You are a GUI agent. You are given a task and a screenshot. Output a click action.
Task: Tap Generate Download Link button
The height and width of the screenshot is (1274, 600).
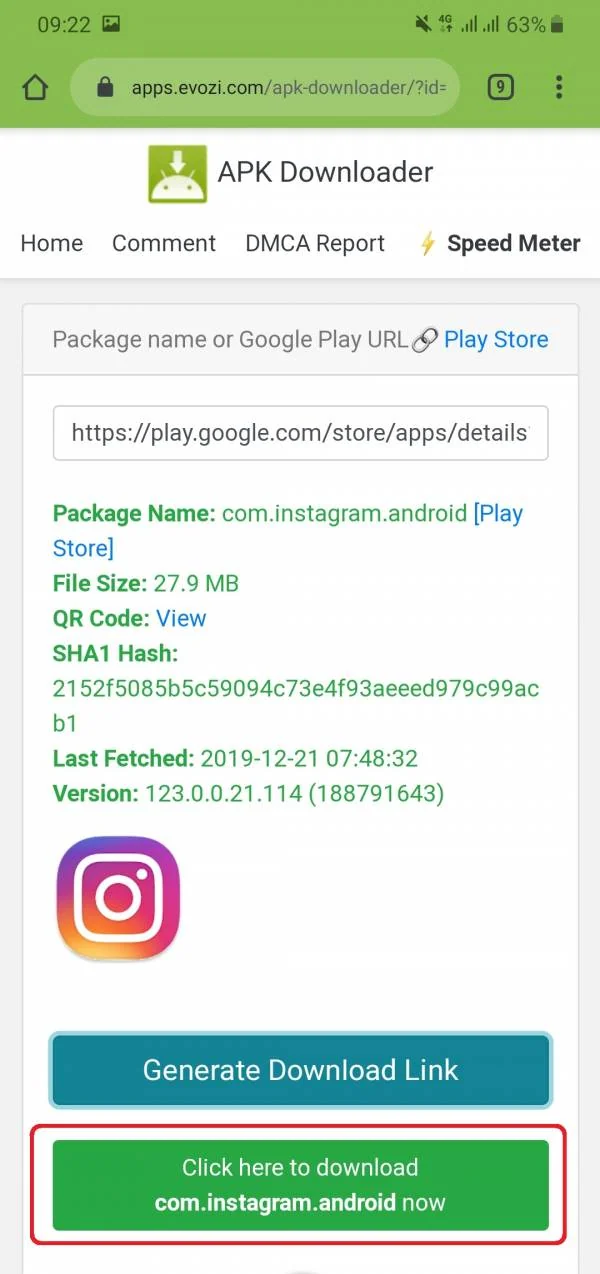[x=300, y=1070]
